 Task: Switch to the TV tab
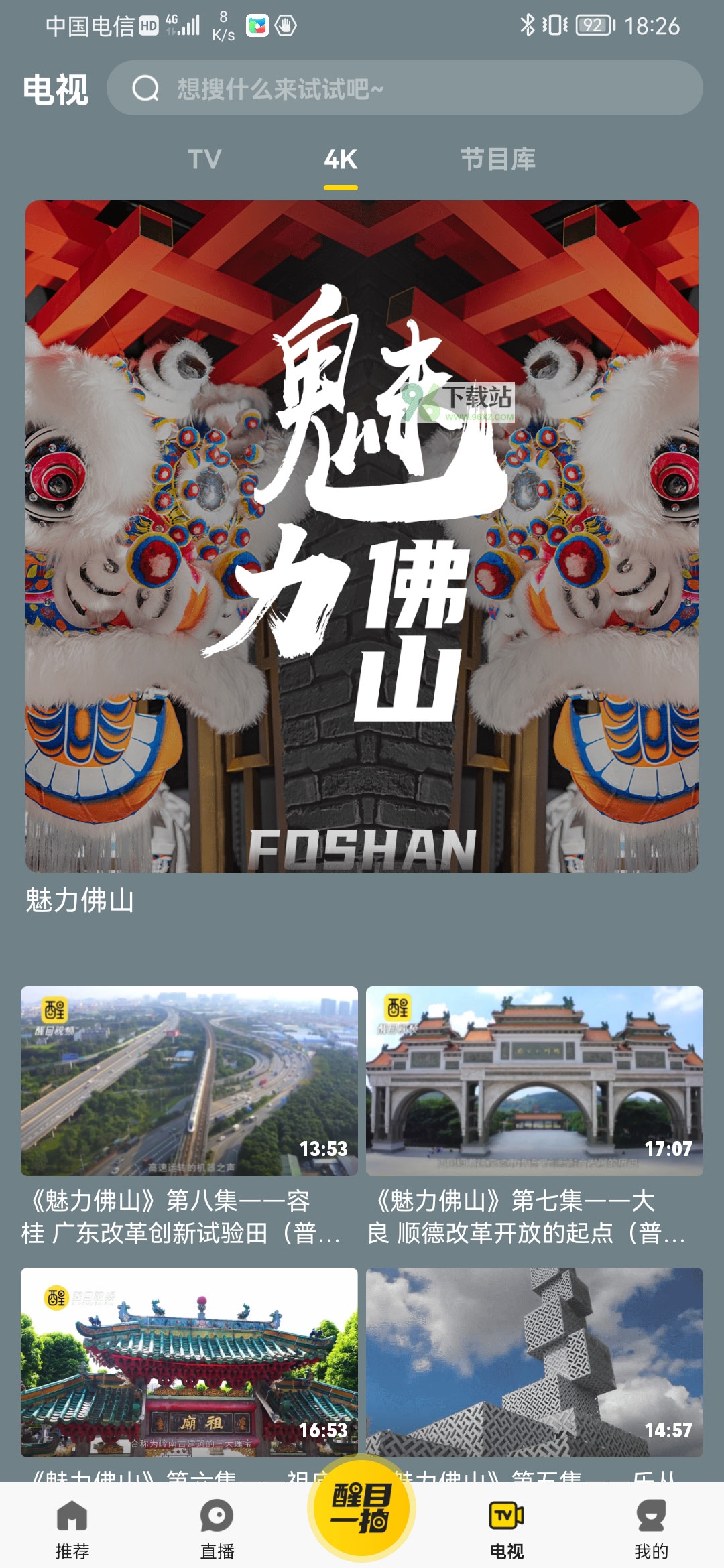(x=204, y=159)
